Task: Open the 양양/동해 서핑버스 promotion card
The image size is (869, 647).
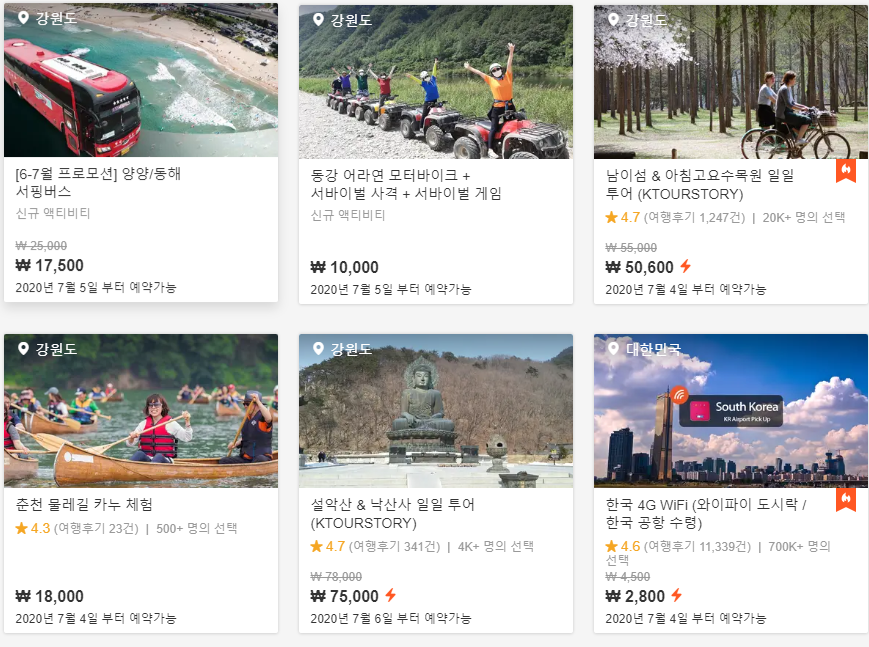Action: click(141, 152)
